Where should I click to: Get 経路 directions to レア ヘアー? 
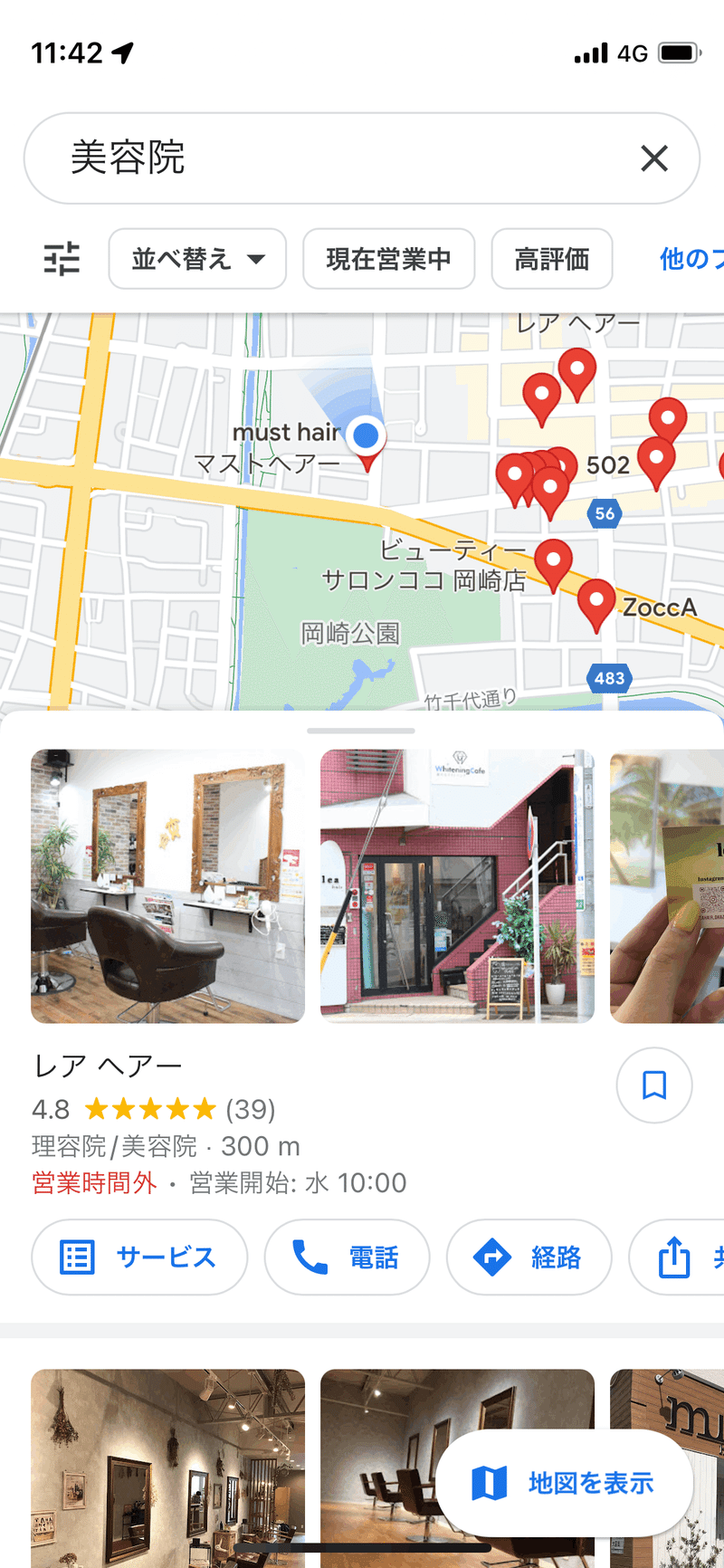[529, 1257]
